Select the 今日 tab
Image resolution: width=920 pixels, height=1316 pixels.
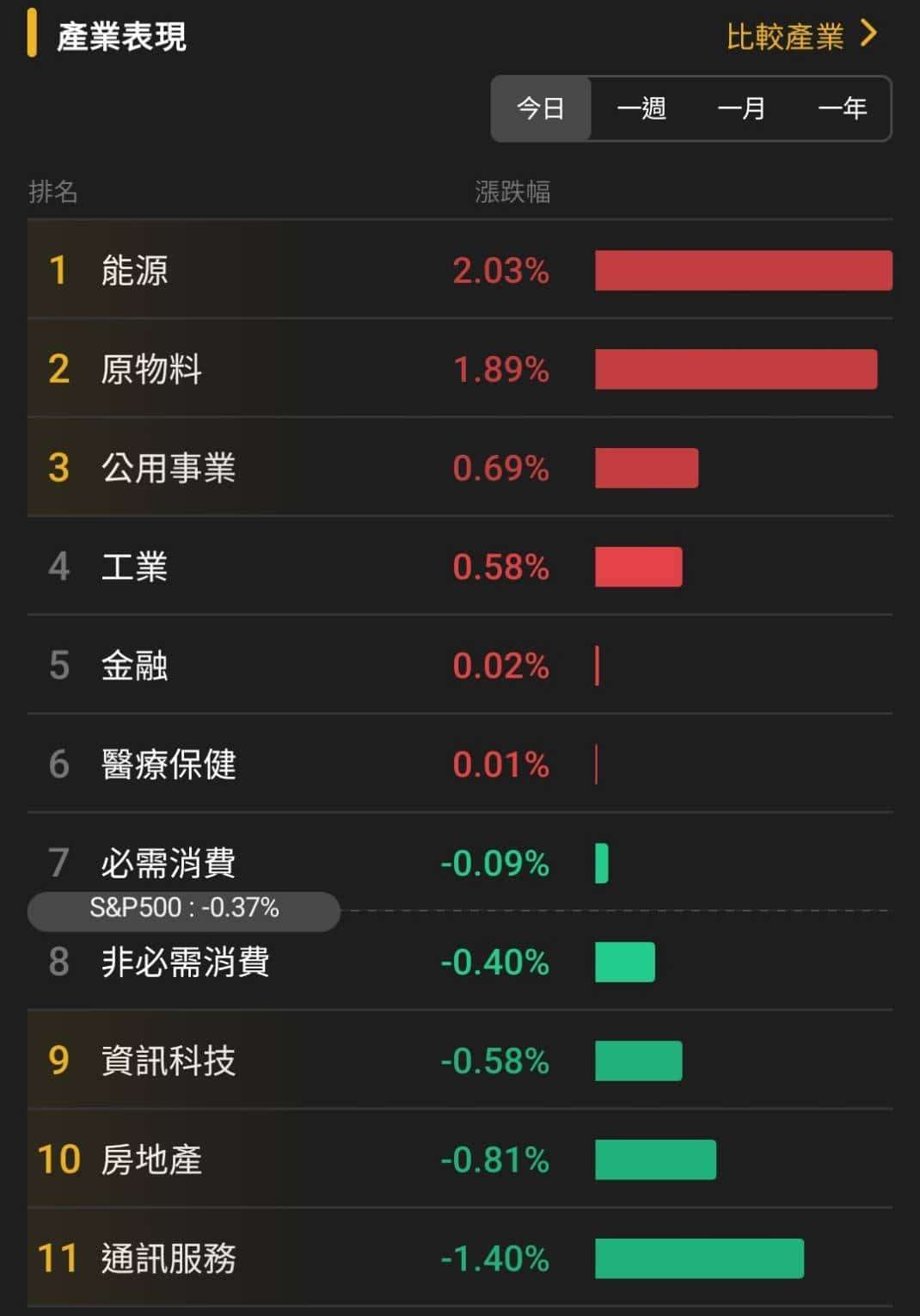pyautogui.click(x=541, y=108)
